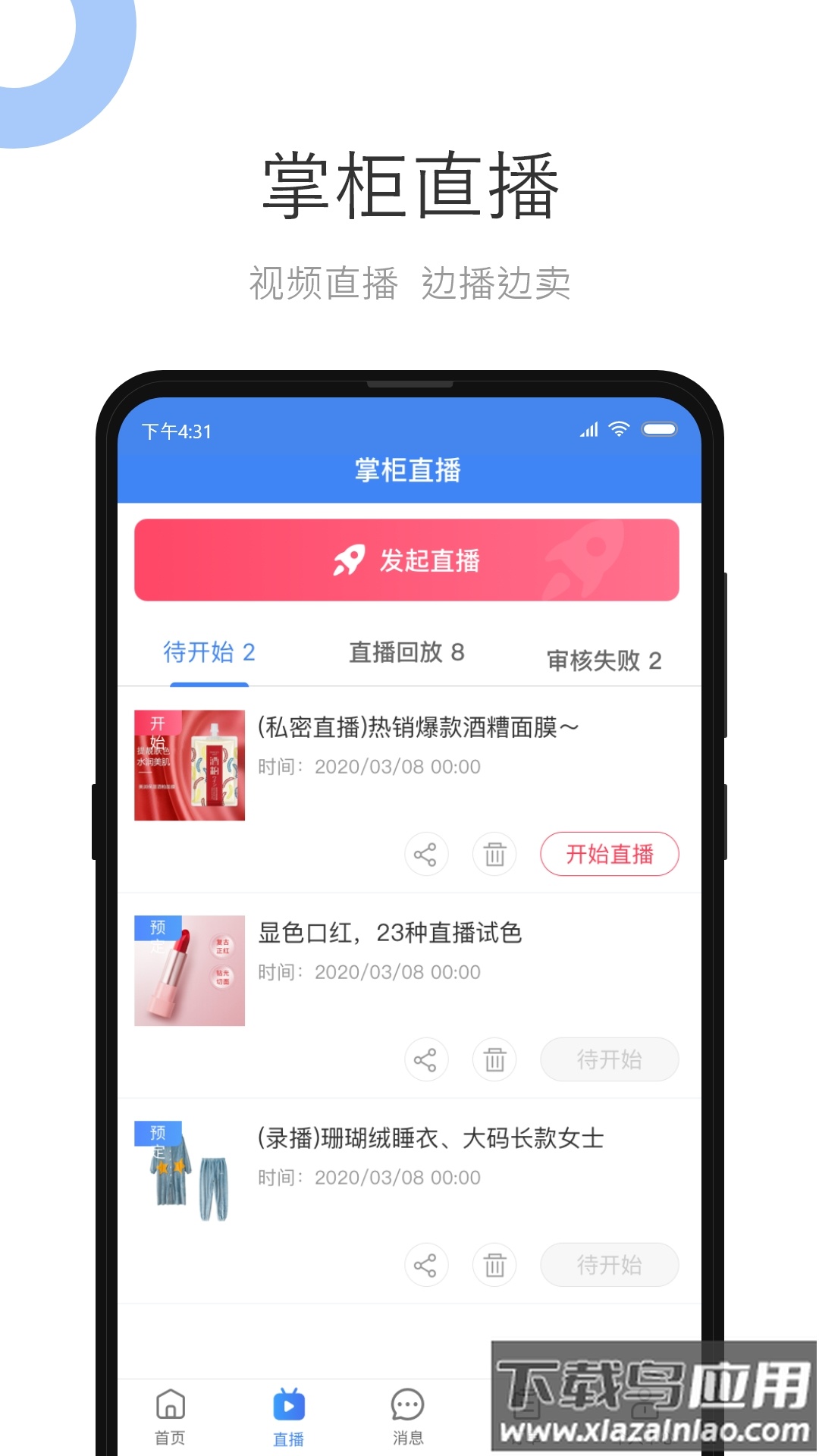Image resolution: width=819 pixels, height=1456 pixels.
Task: Tap the trash icon on the pajamas live item
Action: 494,1265
